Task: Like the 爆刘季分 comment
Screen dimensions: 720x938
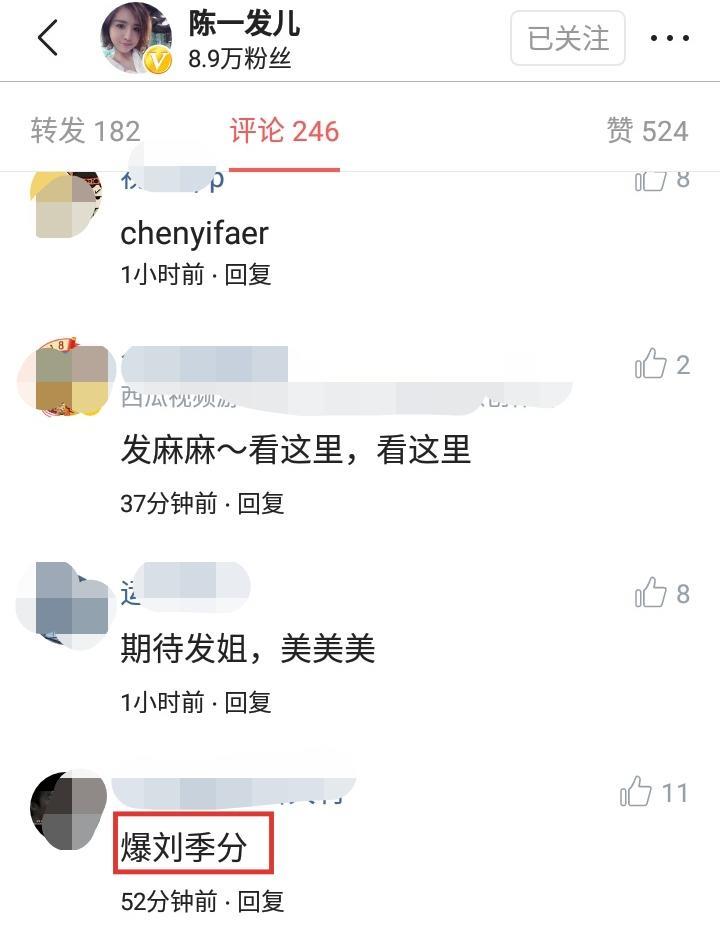Action: pyautogui.click(x=636, y=794)
